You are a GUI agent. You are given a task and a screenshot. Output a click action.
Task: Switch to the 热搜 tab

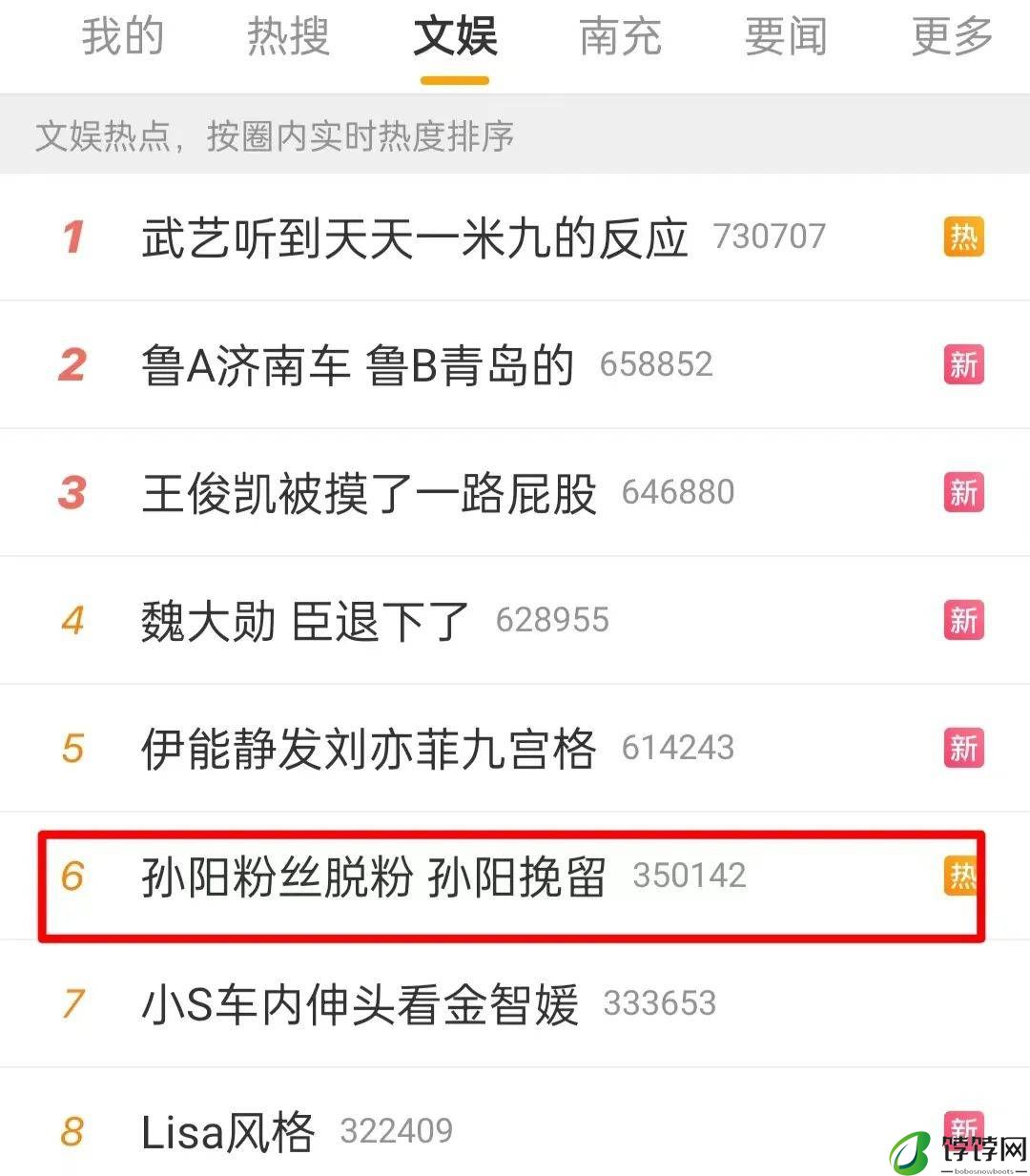click(x=288, y=38)
